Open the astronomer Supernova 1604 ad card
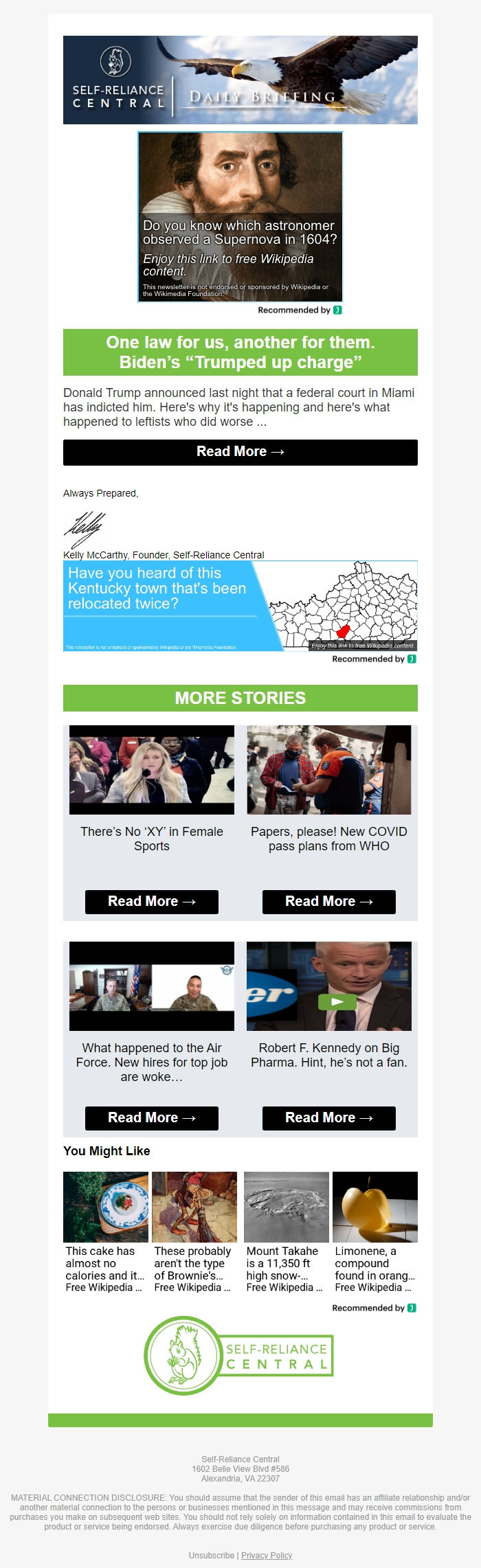The width and height of the screenshot is (481, 1568). (x=240, y=217)
